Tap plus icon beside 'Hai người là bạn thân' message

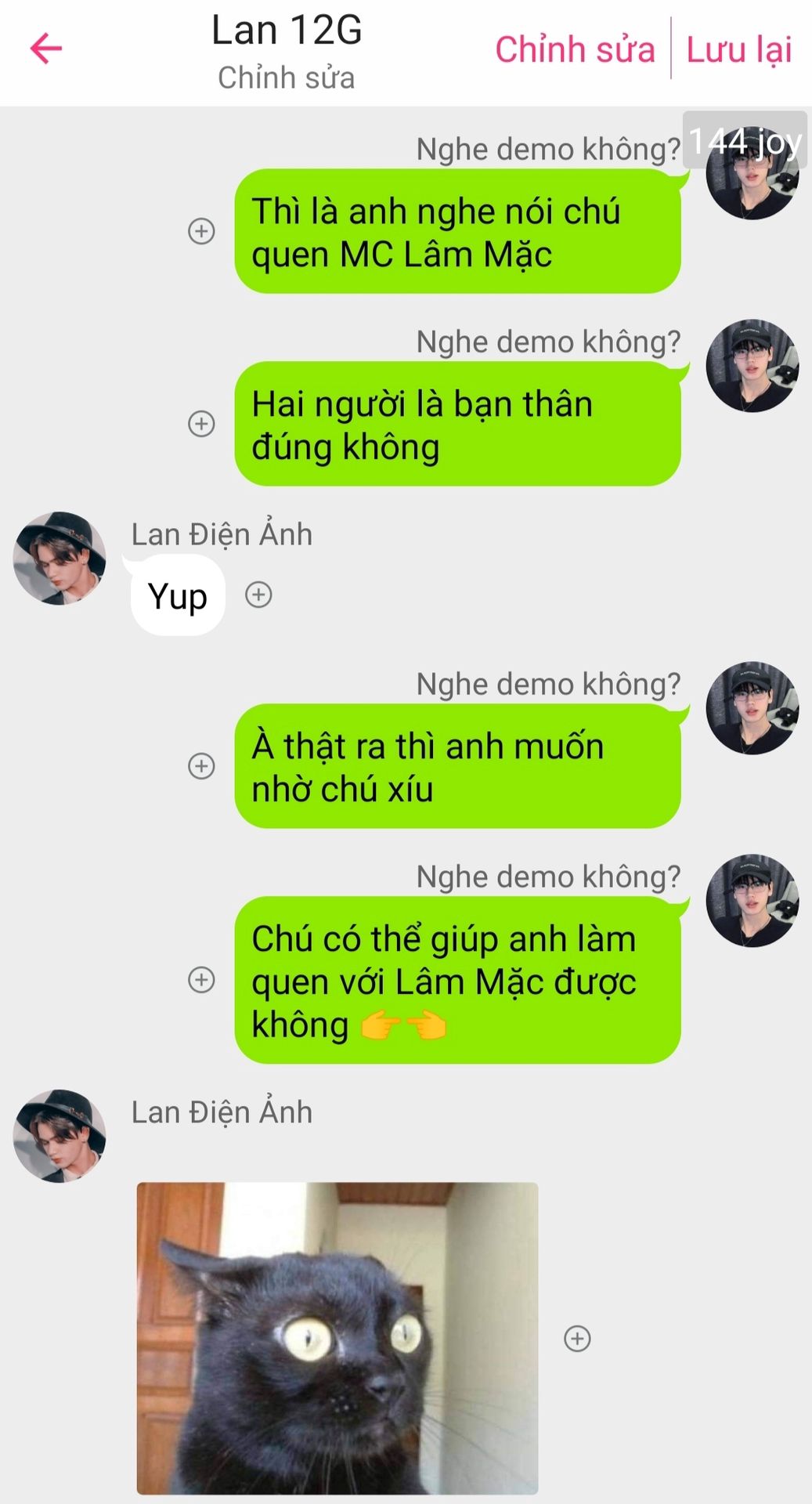[201, 424]
